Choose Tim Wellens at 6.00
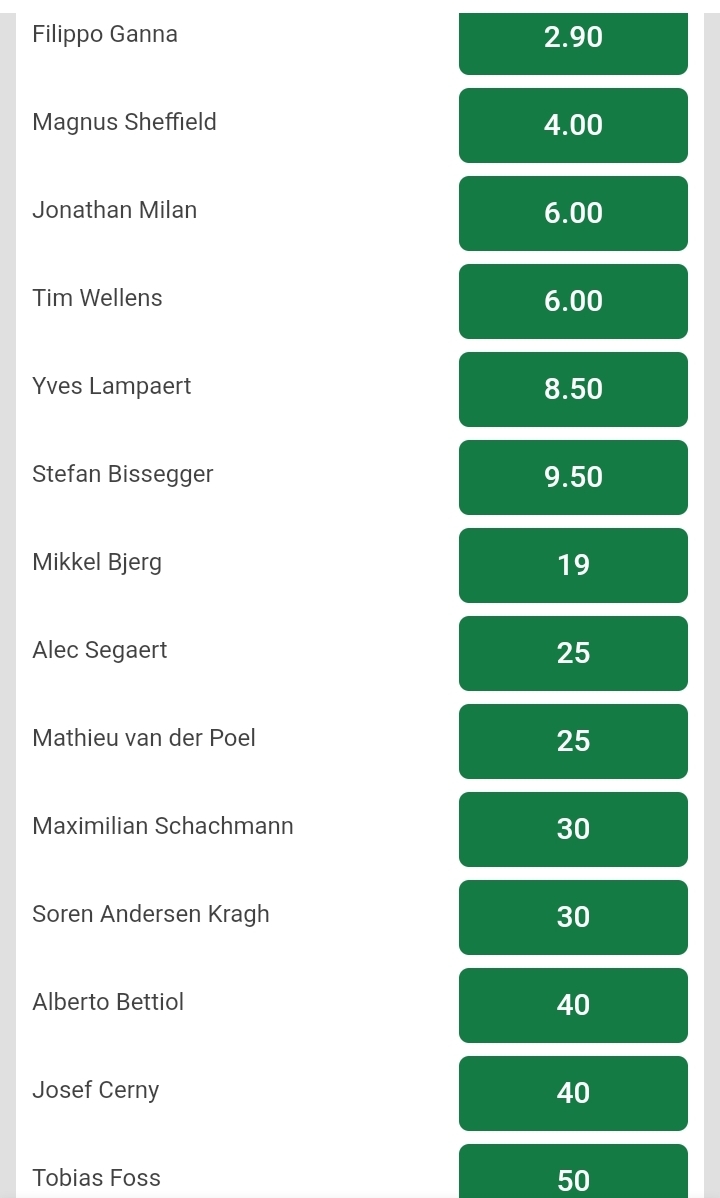 [x=573, y=301]
